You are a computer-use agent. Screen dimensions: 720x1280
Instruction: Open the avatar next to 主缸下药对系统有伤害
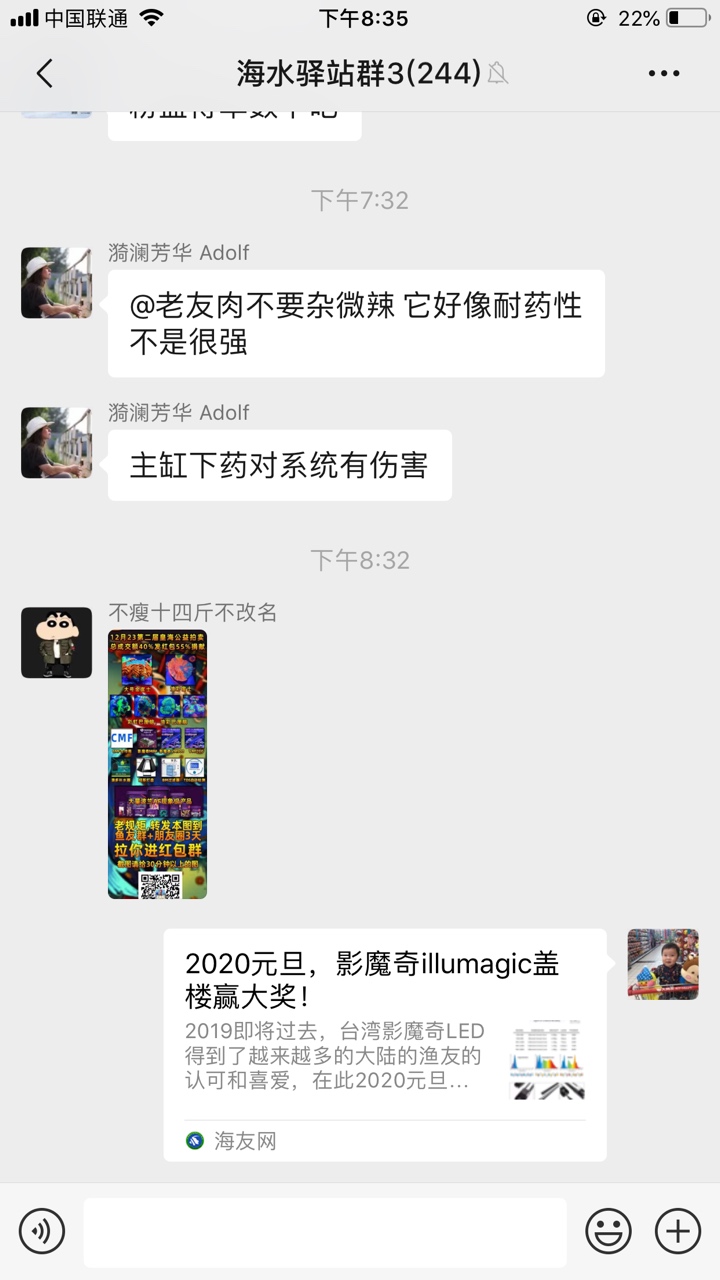coord(57,442)
